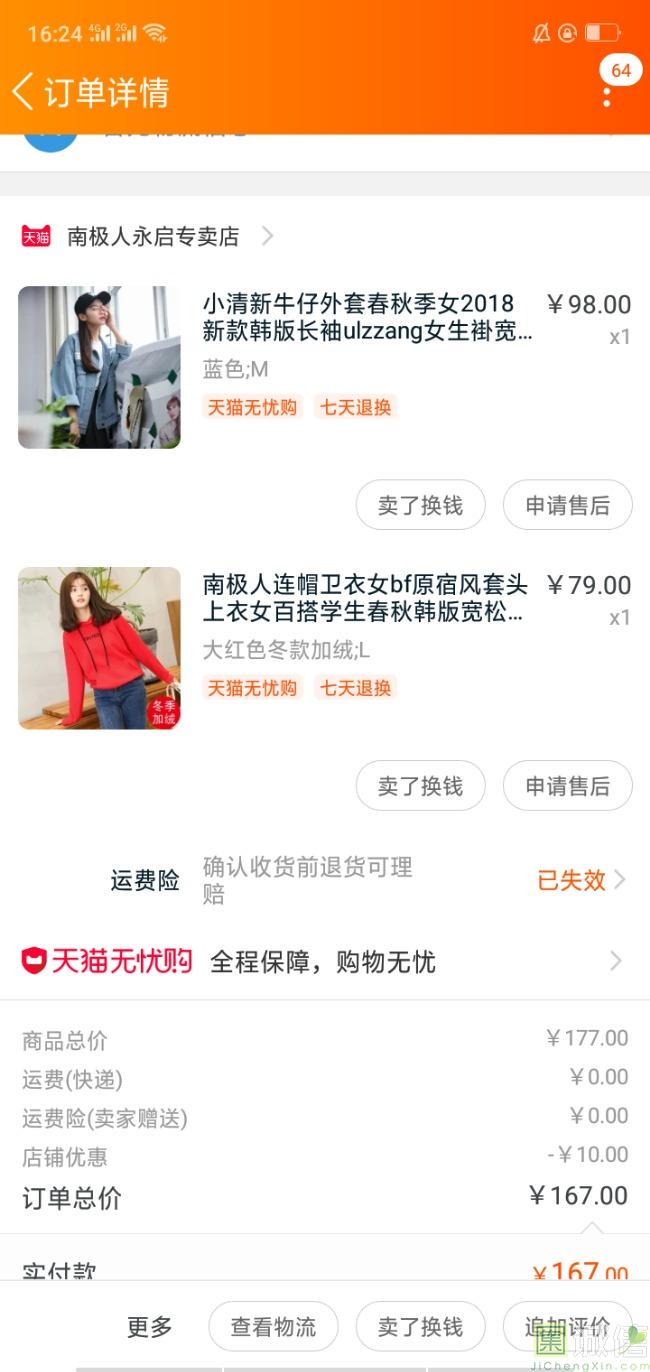Tap 申请售后 for the denim jacket
Screen dimensions: 650x1372
[x=567, y=506]
